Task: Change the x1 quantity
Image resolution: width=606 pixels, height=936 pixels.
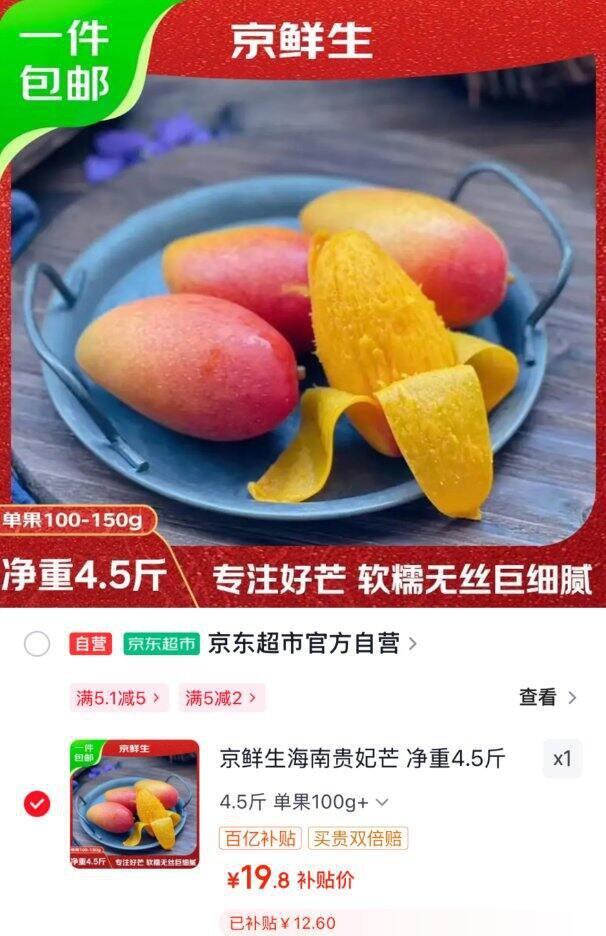Action: pos(562,759)
